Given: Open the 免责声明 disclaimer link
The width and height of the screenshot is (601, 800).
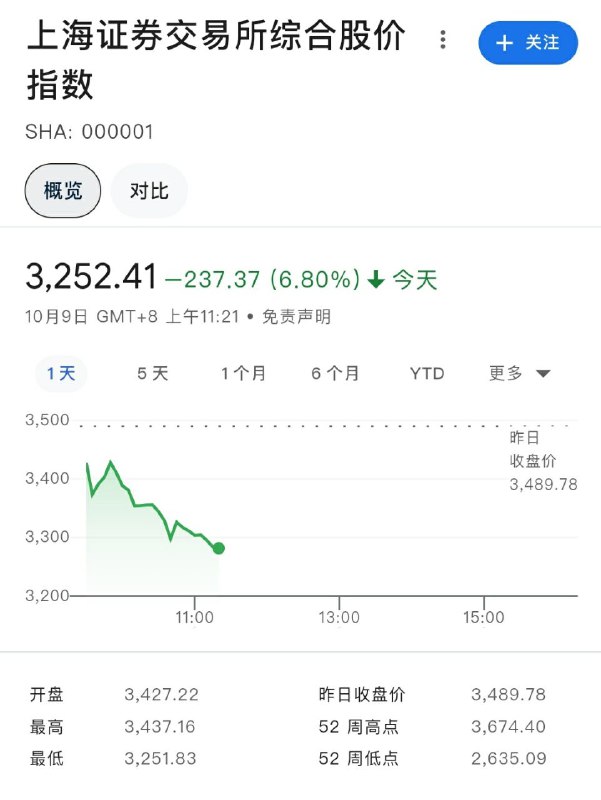Looking at the screenshot, I should click(x=296, y=317).
